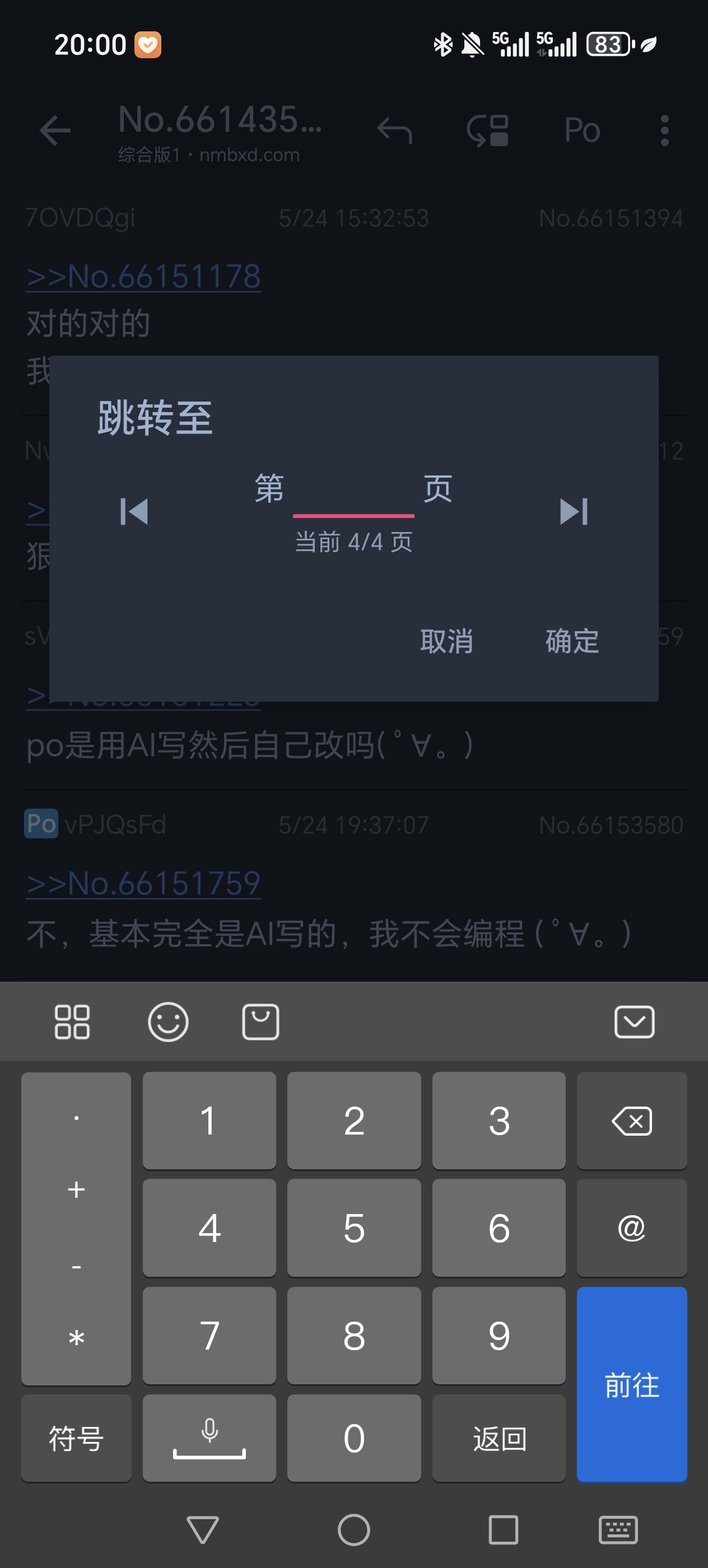Type digit 1 on the keypad
The width and height of the screenshot is (708, 1568).
point(209,1121)
